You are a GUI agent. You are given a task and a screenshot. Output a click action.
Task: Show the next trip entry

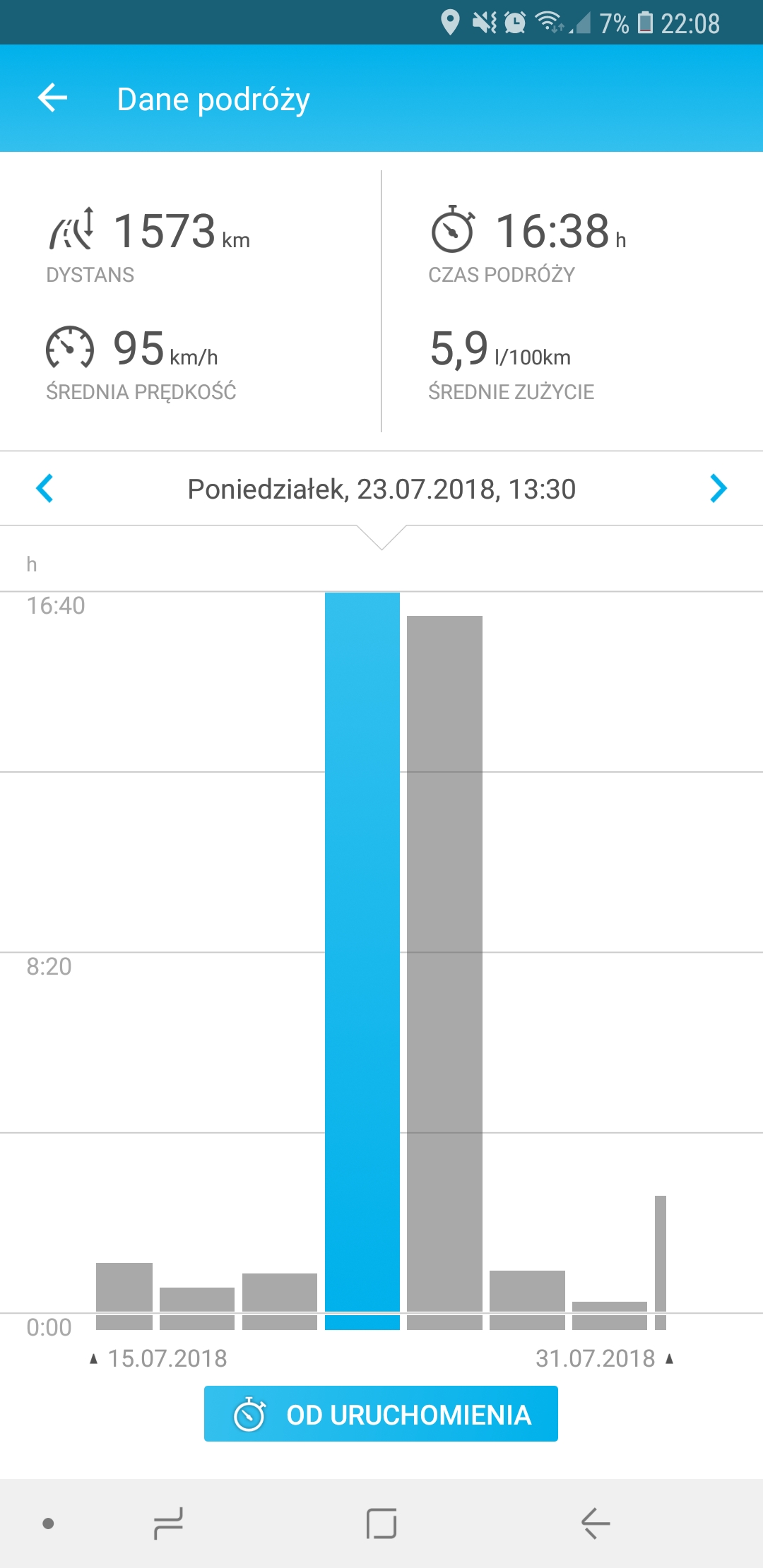718,489
